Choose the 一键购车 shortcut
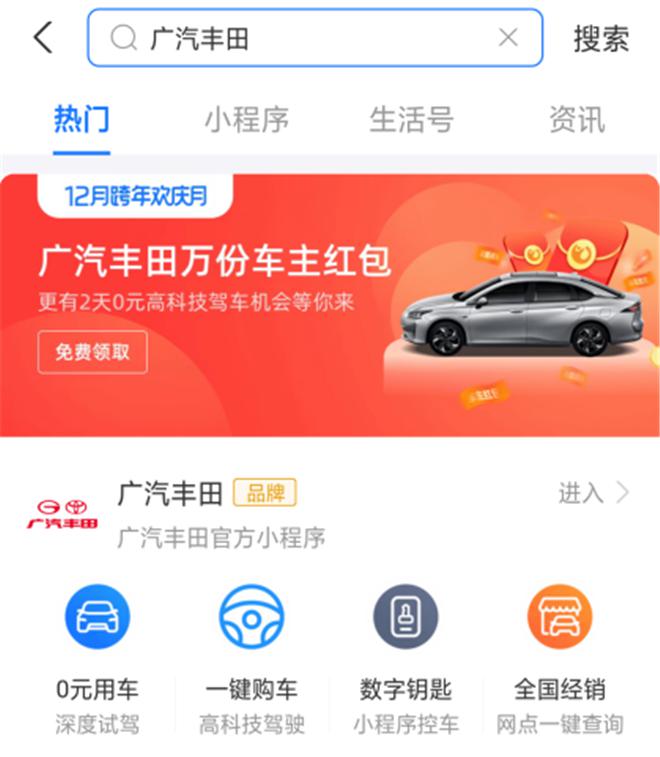 [251, 650]
